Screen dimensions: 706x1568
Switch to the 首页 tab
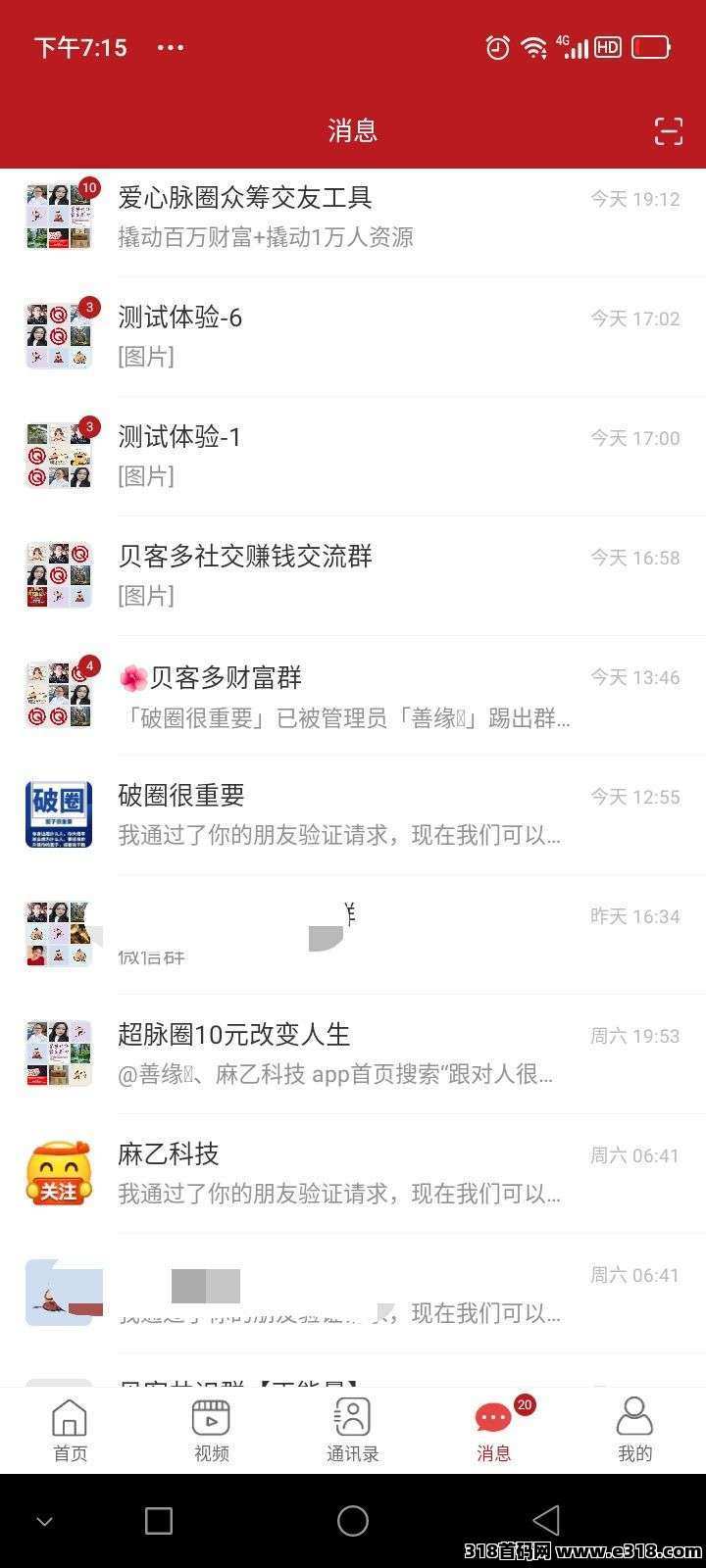(70, 1430)
